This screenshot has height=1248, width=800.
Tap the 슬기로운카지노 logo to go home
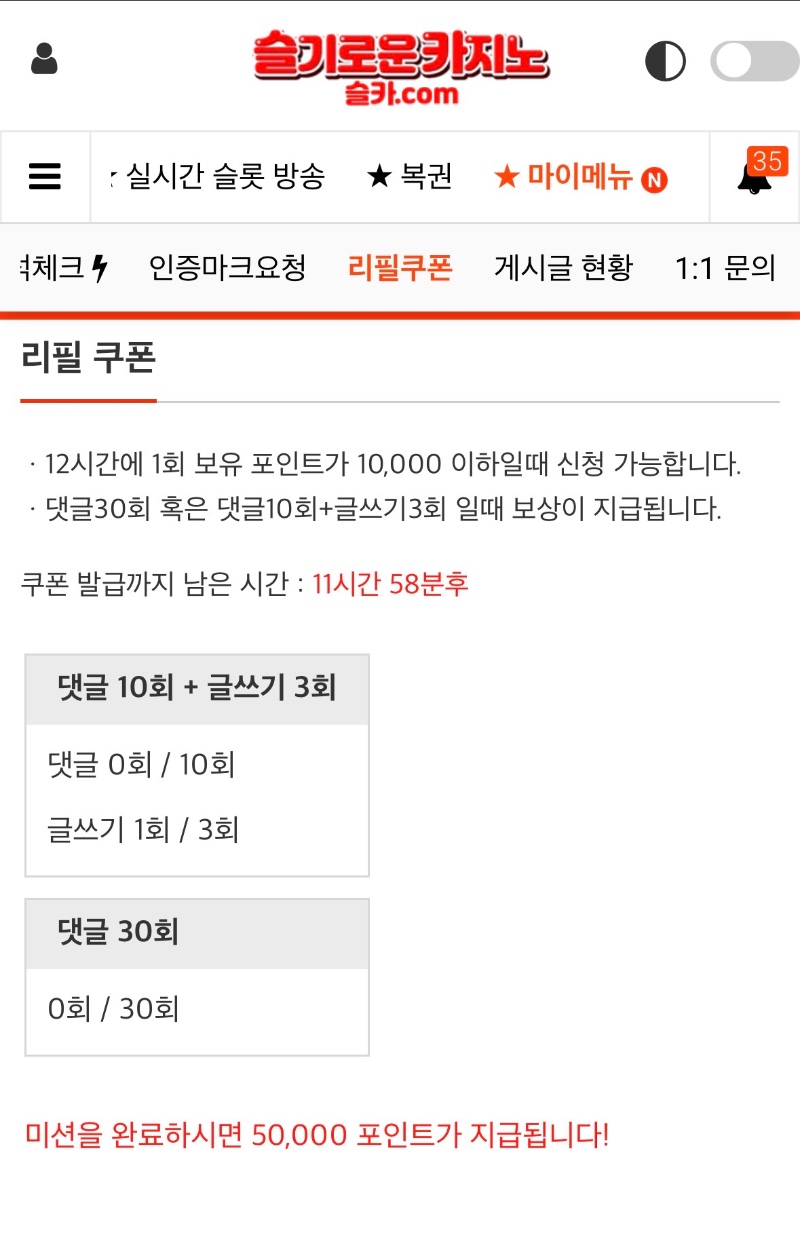[400, 66]
